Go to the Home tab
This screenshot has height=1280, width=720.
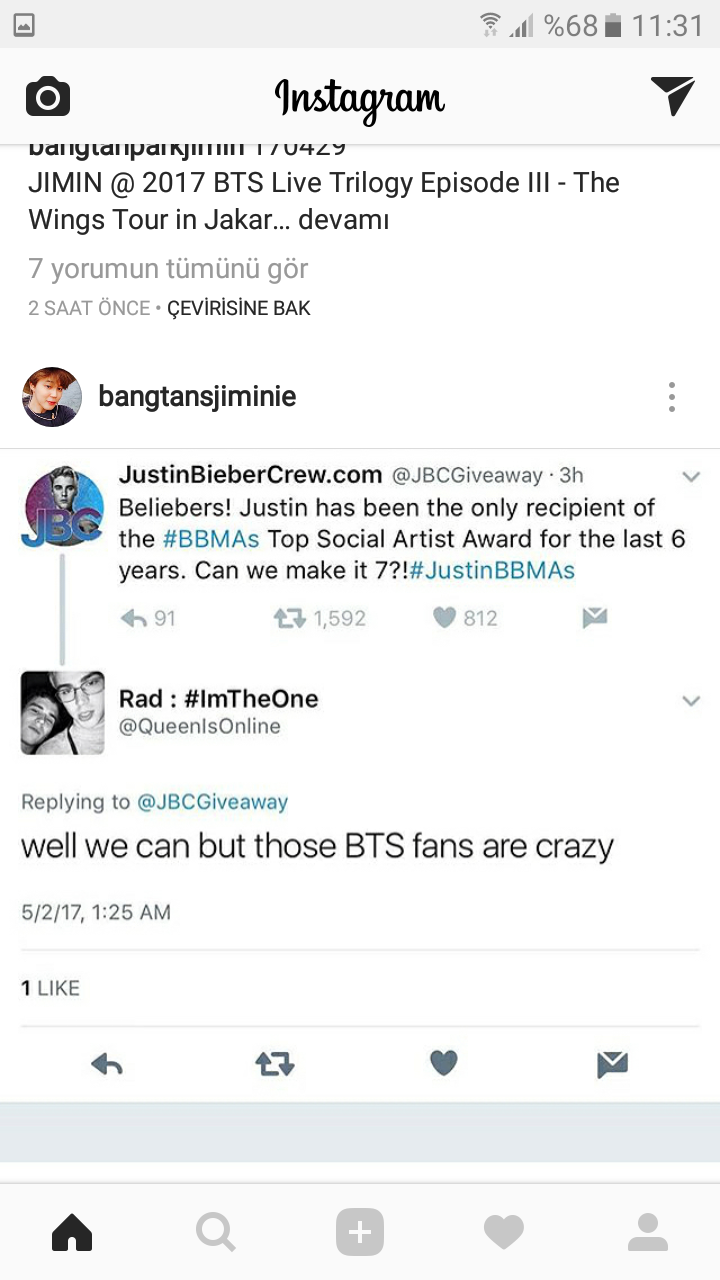pyautogui.click(x=72, y=1232)
